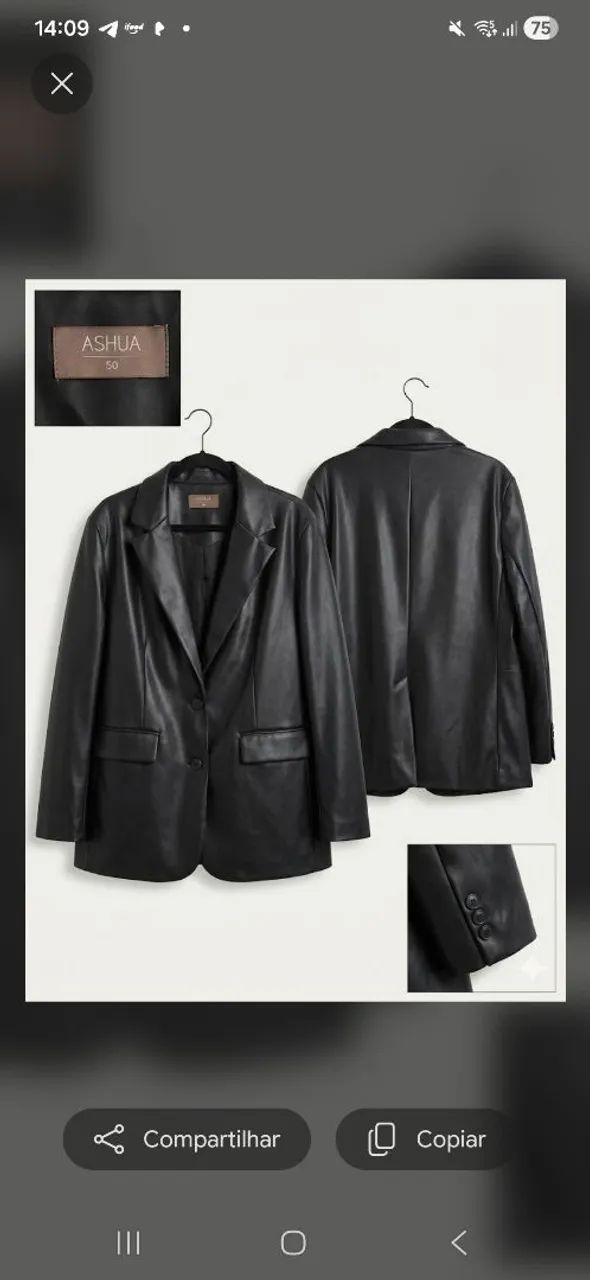
Task: Open the recent apps view
Action: coord(128,1243)
